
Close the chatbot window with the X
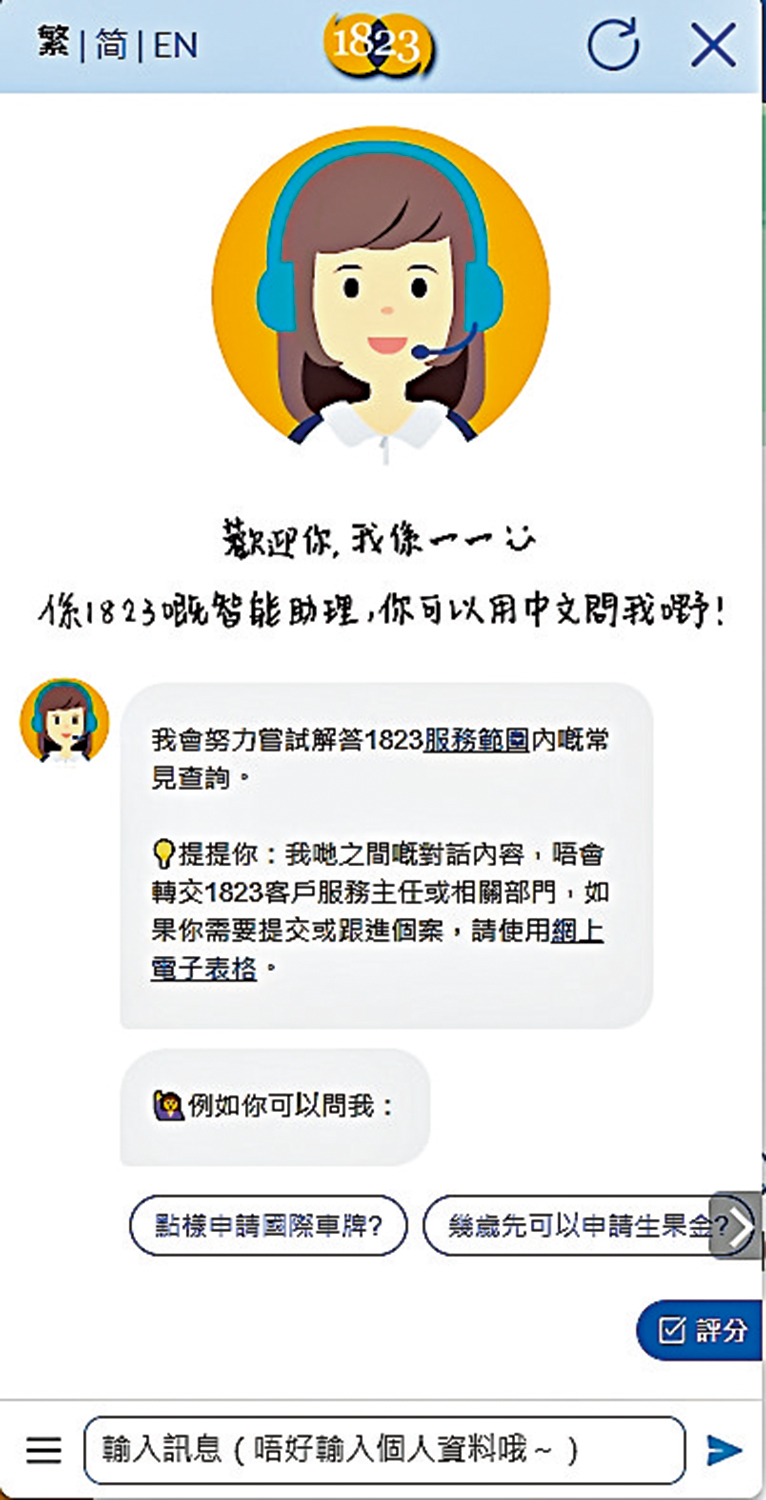pyautogui.click(x=714, y=44)
